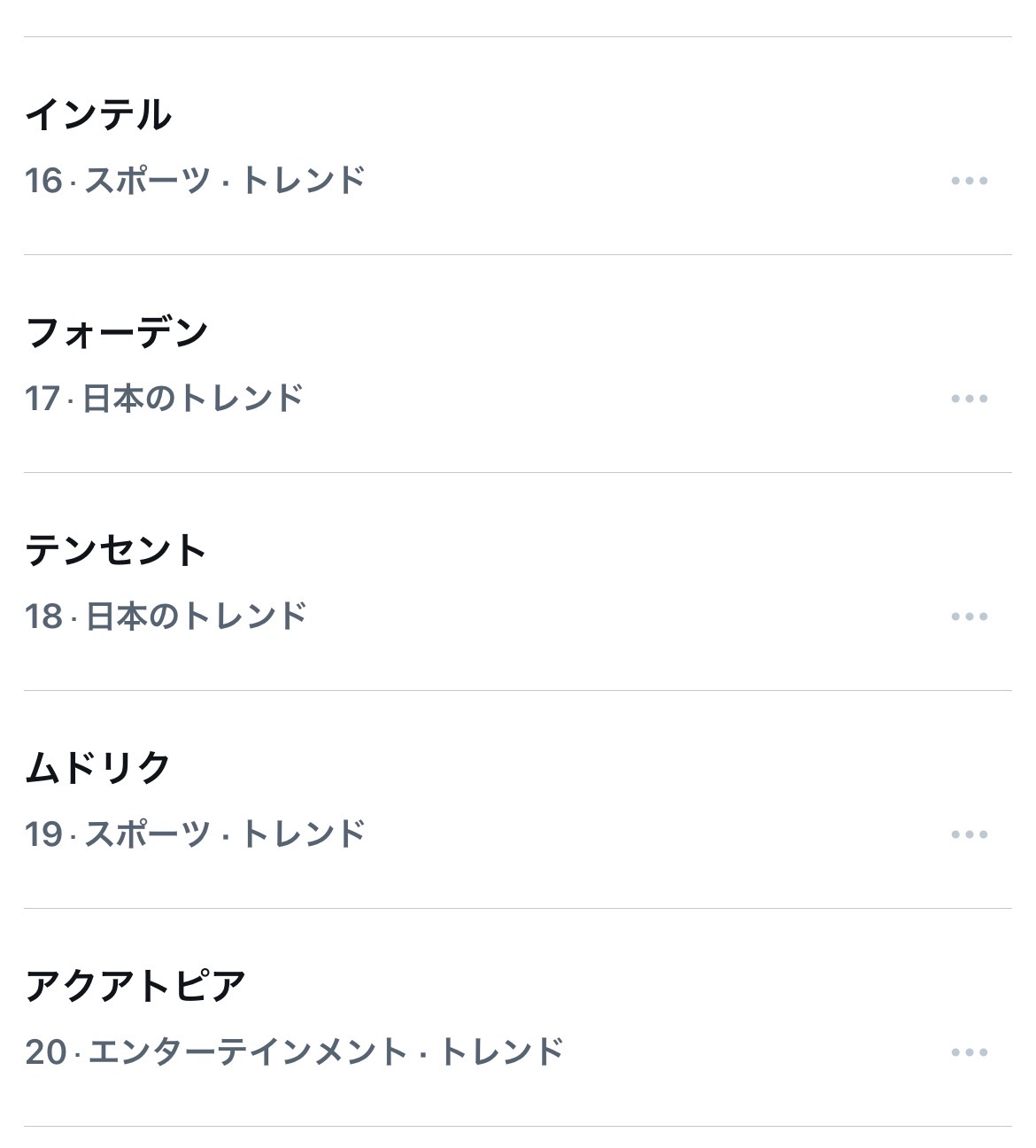Screen dimensions: 1036x1148
Task: Open overflow menu for テンセント trend
Action: (x=970, y=617)
